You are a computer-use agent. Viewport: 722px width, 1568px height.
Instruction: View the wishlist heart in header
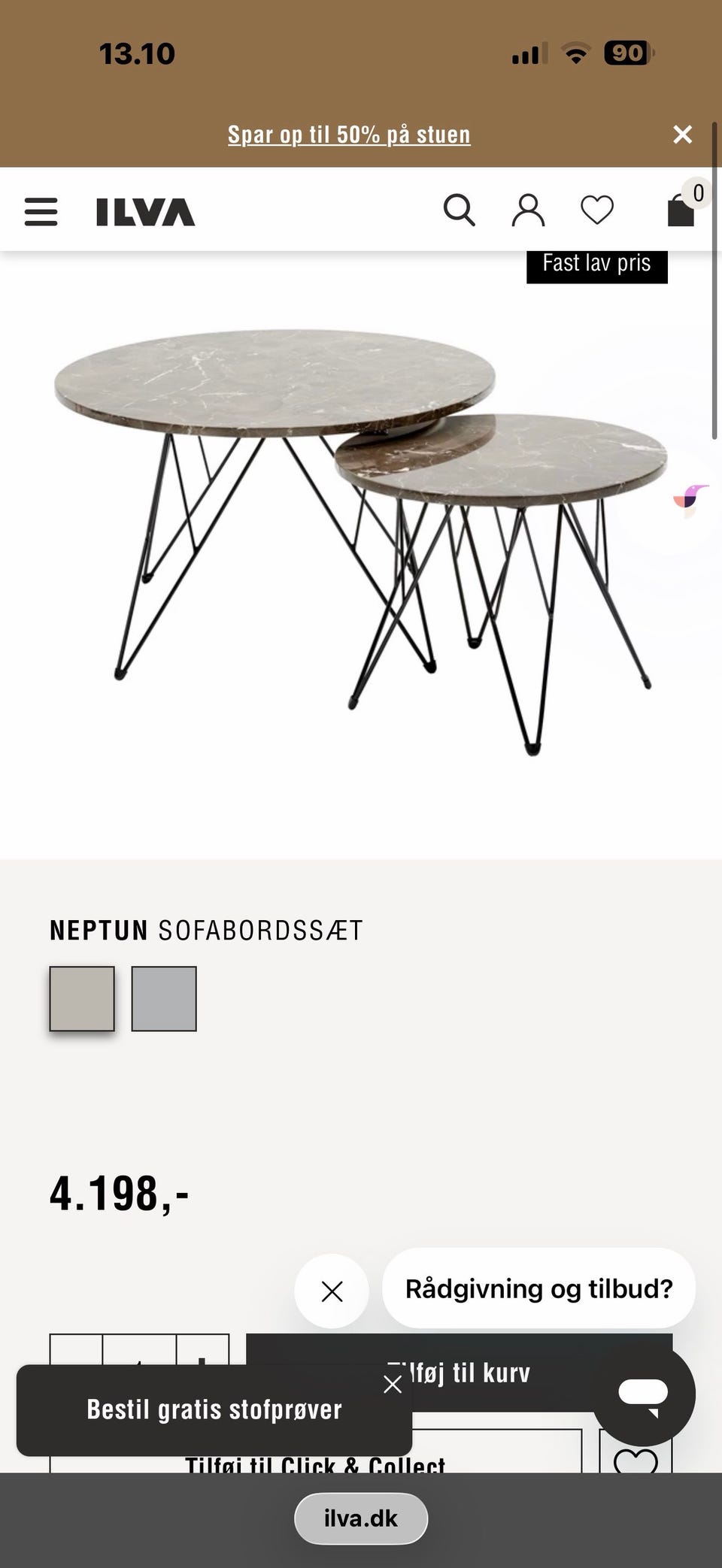click(x=597, y=210)
